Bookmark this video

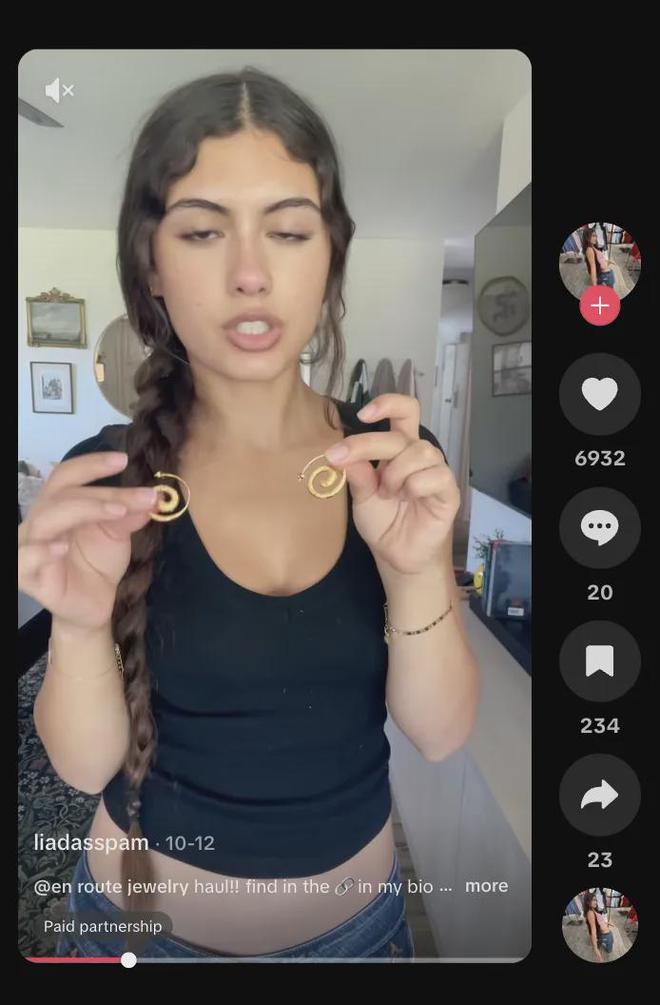pos(600,661)
